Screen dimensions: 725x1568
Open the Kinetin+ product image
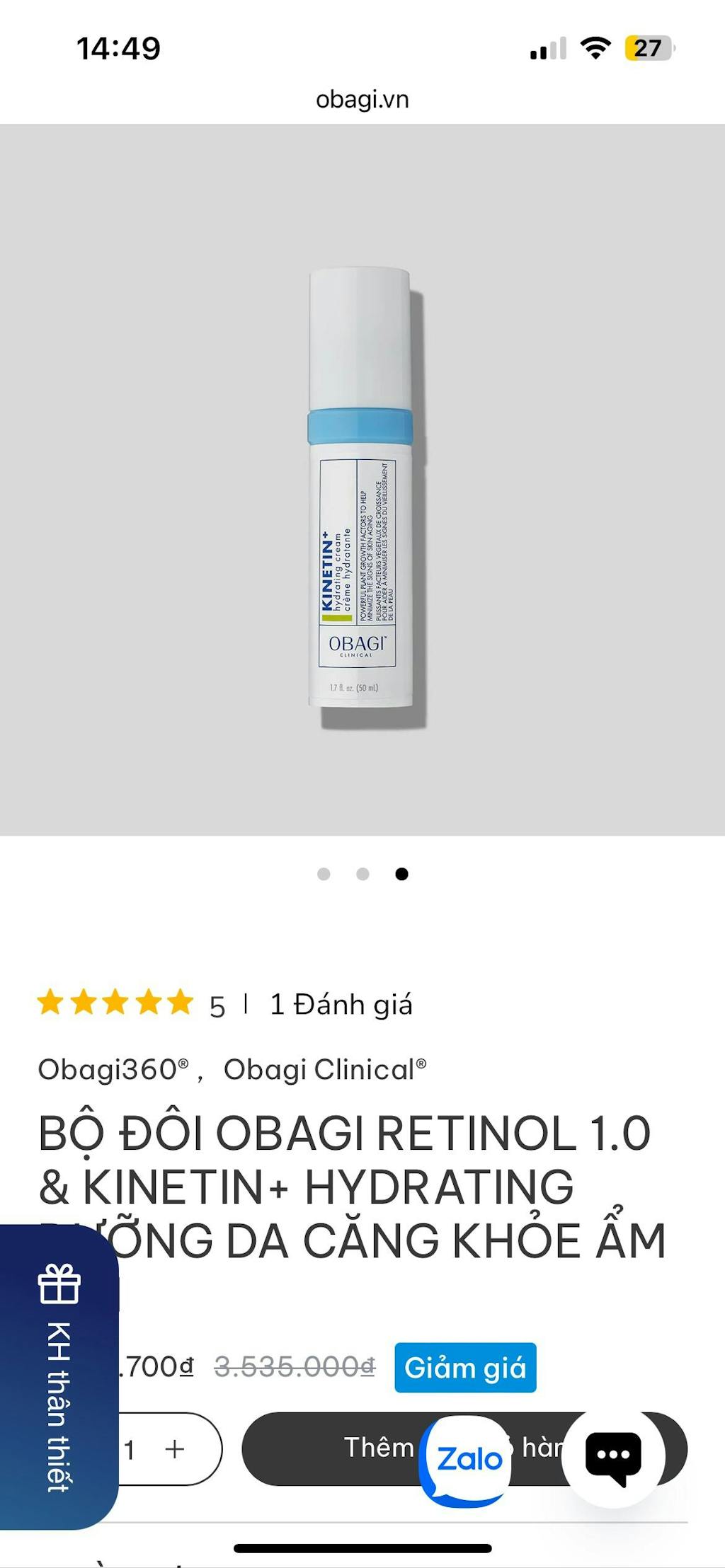point(361,488)
